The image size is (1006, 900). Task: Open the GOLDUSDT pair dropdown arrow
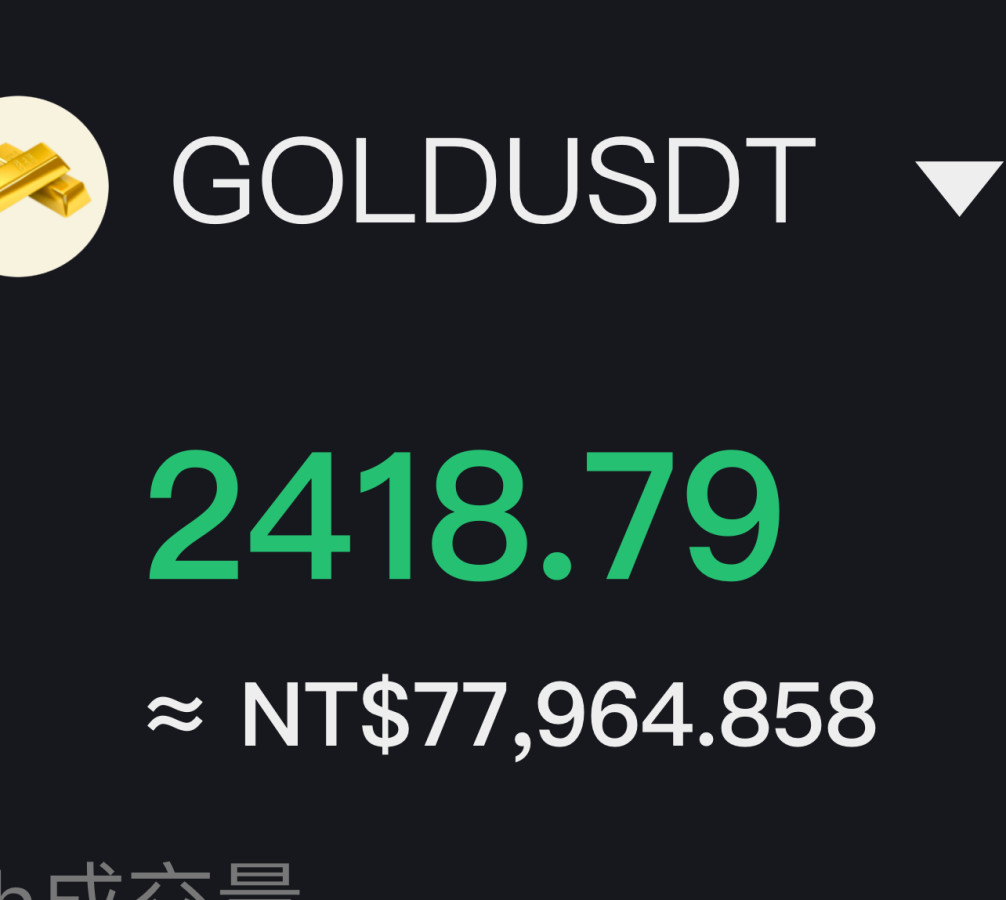point(957,188)
